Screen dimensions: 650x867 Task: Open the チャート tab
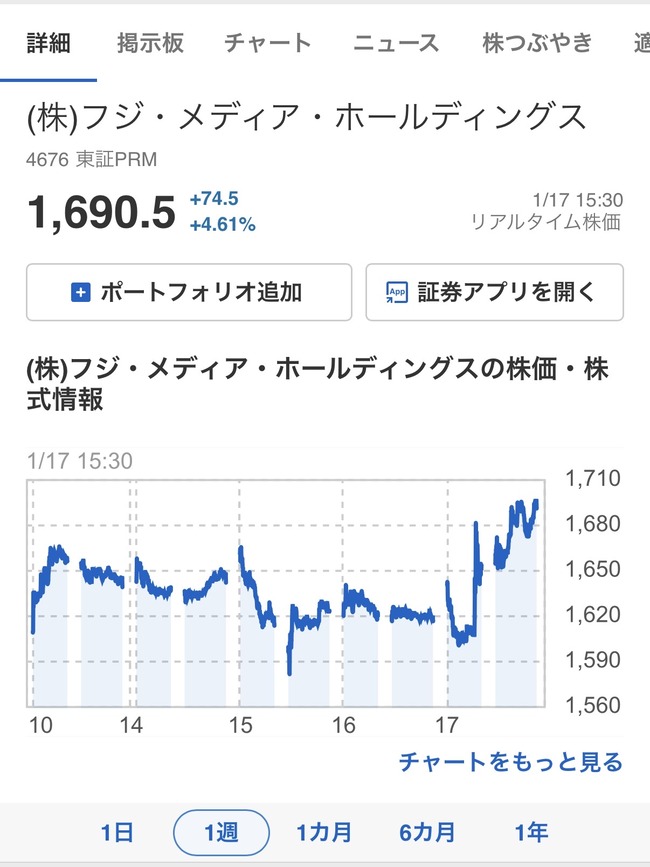[x=268, y=43]
